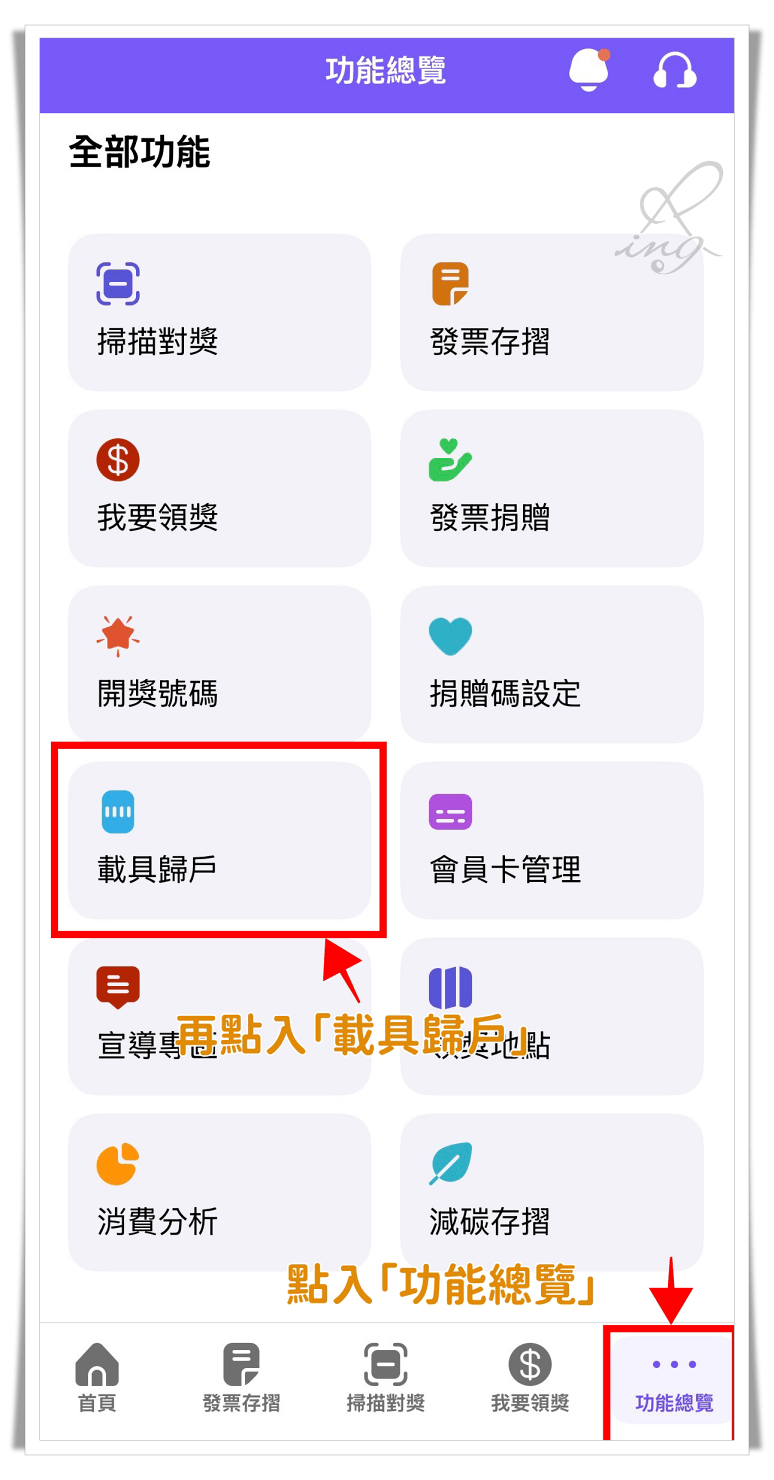The width and height of the screenshot is (774, 1480).
Task: Open 減碳存摺 tile
Action: 552,1192
